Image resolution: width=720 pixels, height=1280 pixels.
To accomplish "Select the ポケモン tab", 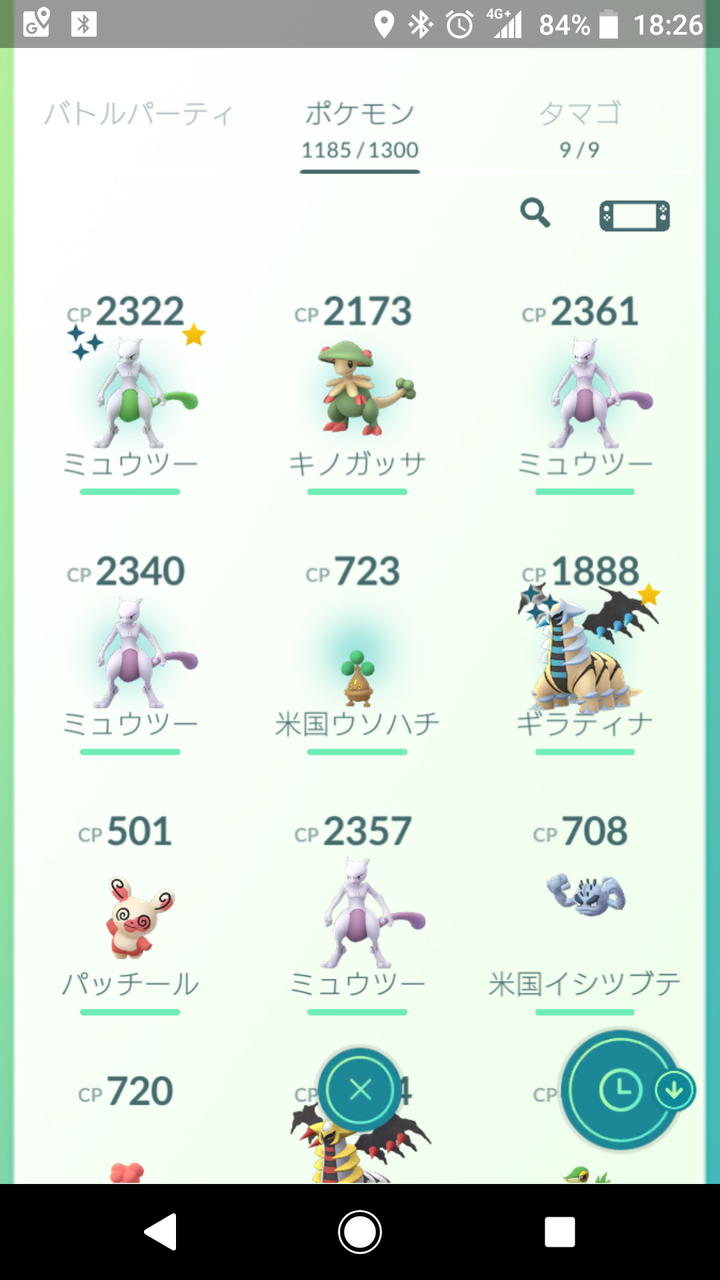I will (x=358, y=114).
